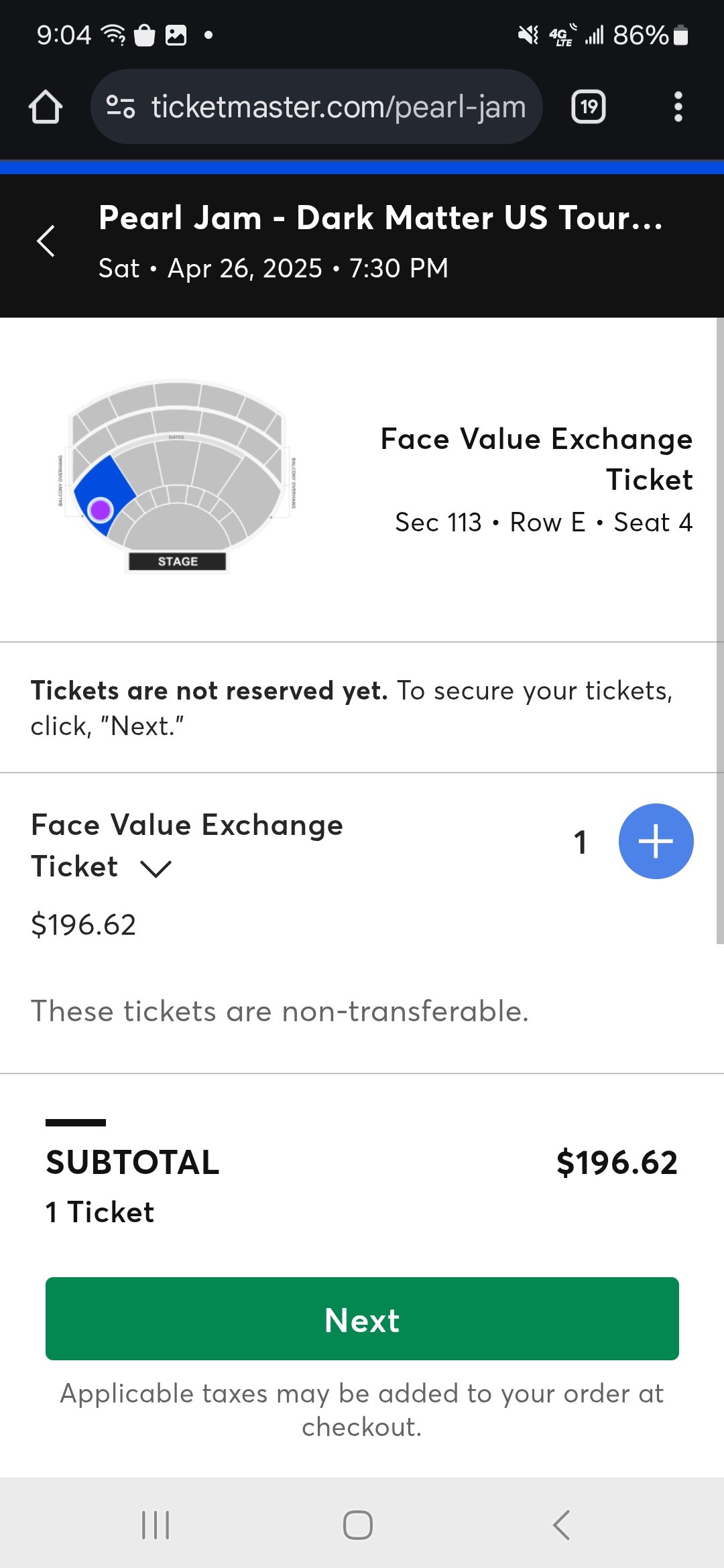This screenshot has height=1568, width=724.
Task: Increase ticket quantity with the plus button
Action: [655, 841]
